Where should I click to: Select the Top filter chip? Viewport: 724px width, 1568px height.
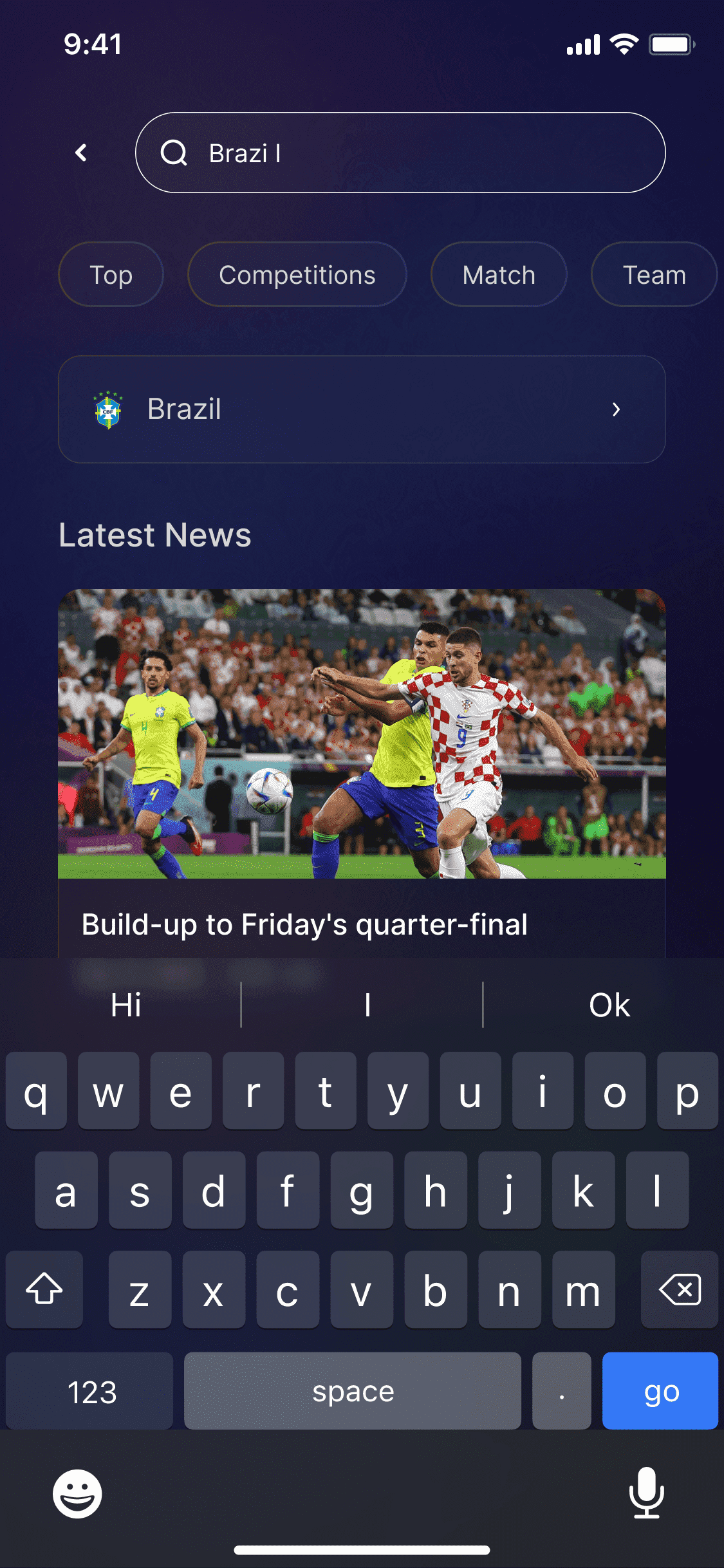[111, 274]
